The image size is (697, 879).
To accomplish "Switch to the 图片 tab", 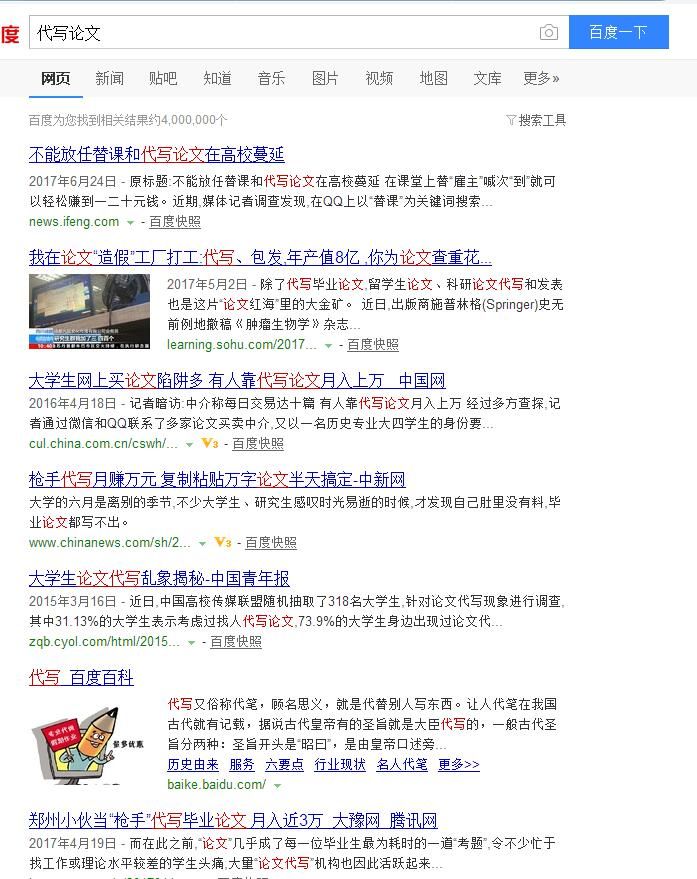I will point(325,78).
